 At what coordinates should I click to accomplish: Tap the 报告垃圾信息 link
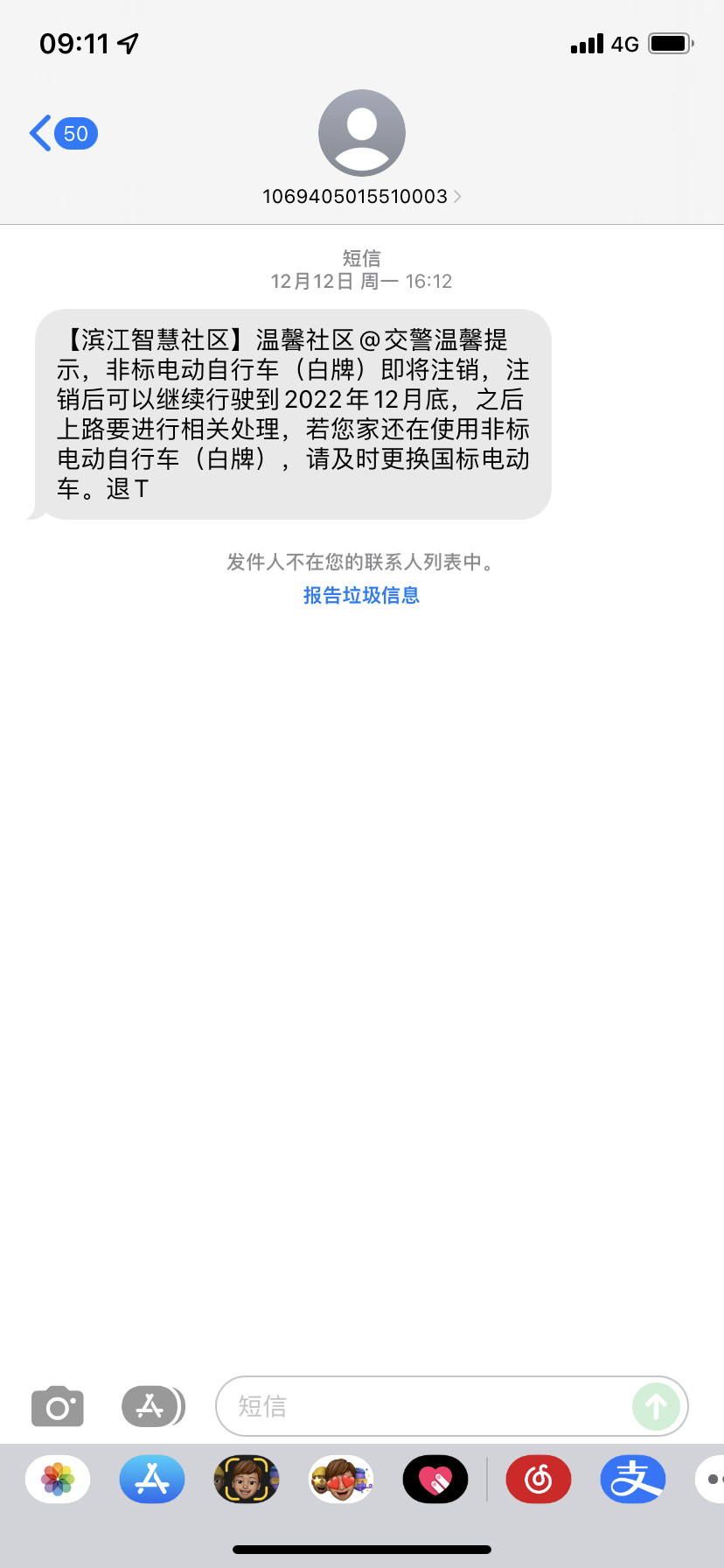point(361,595)
